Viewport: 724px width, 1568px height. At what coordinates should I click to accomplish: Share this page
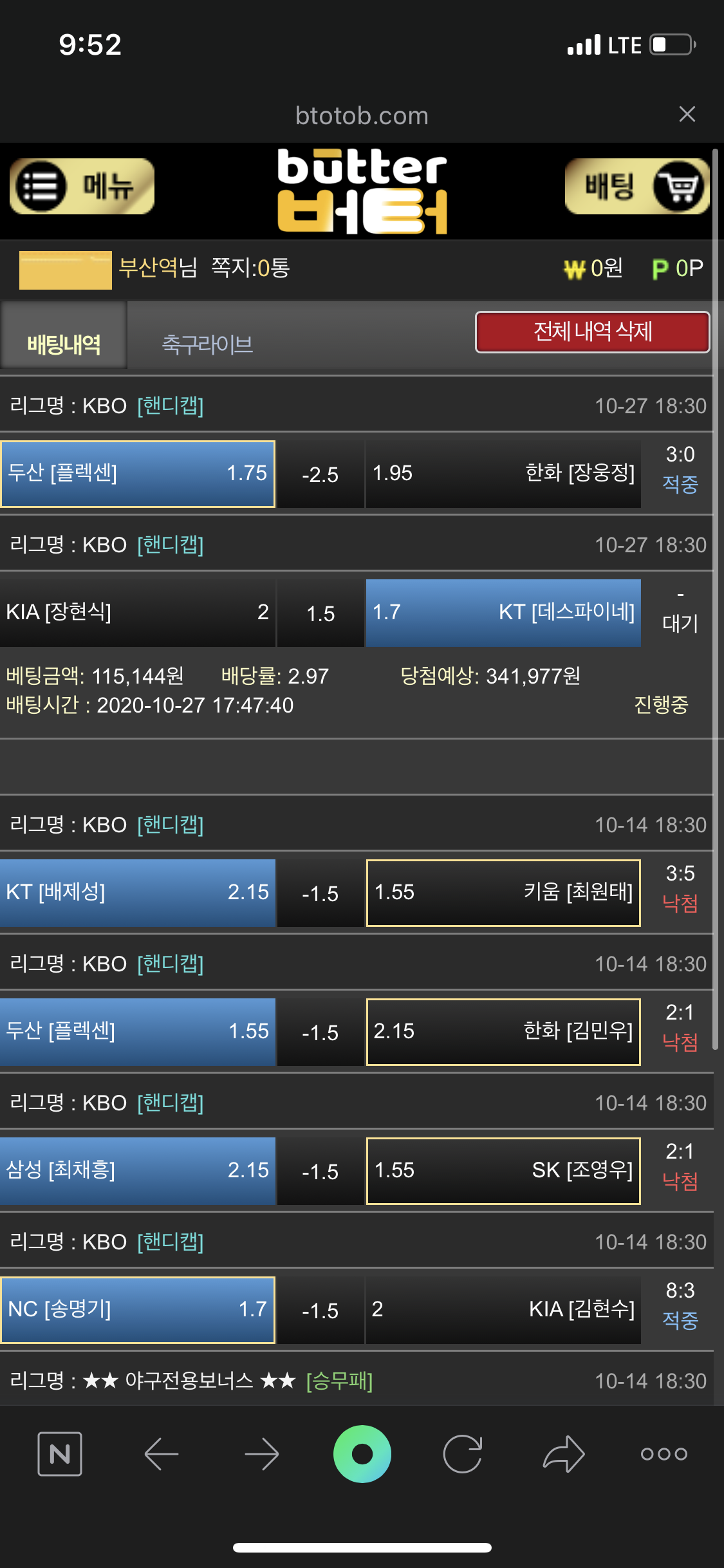tap(564, 1454)
